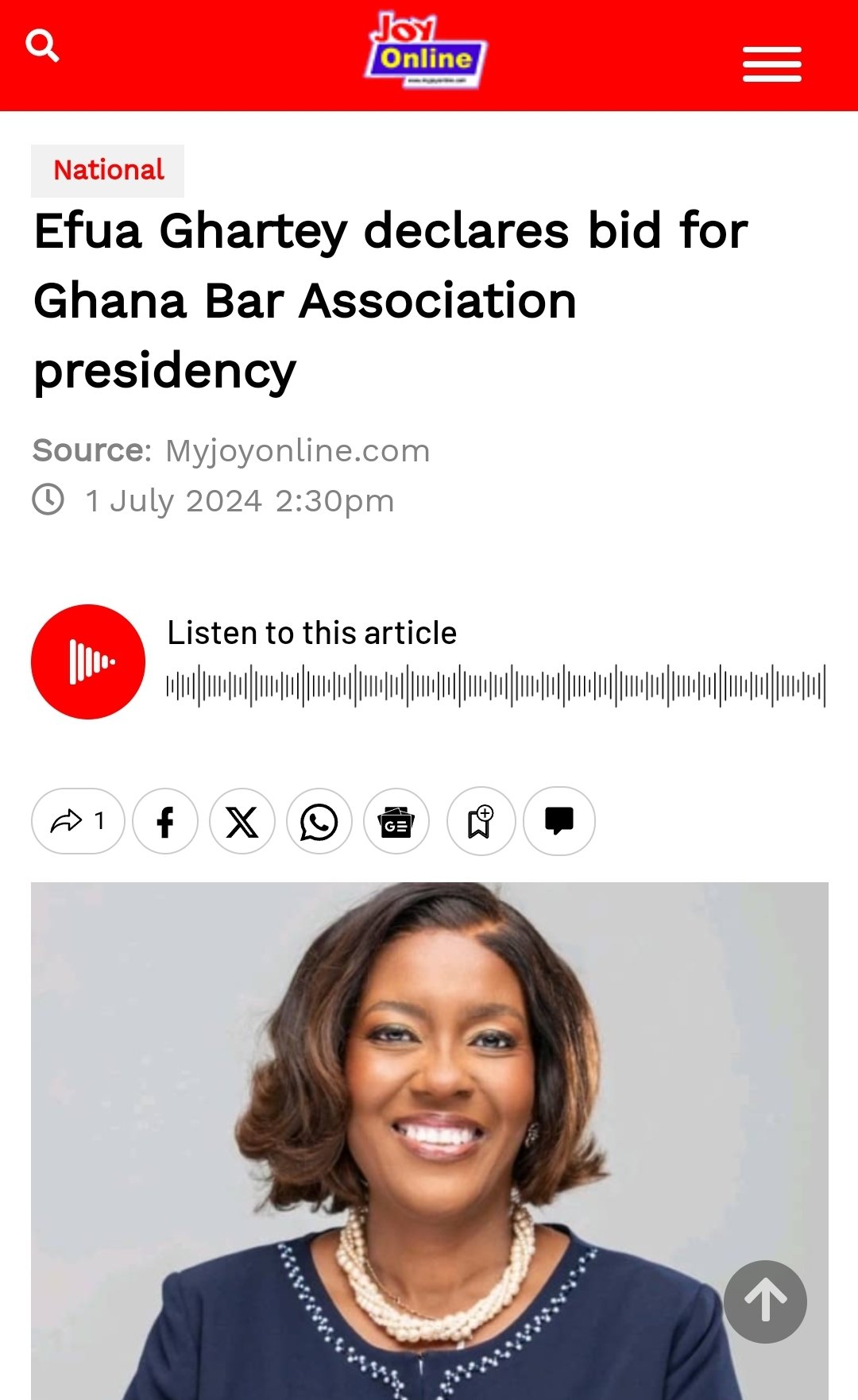The height and width of the screenshot is (1400, 858).
Task: Share article on X
Action: [x=242, y=821]
